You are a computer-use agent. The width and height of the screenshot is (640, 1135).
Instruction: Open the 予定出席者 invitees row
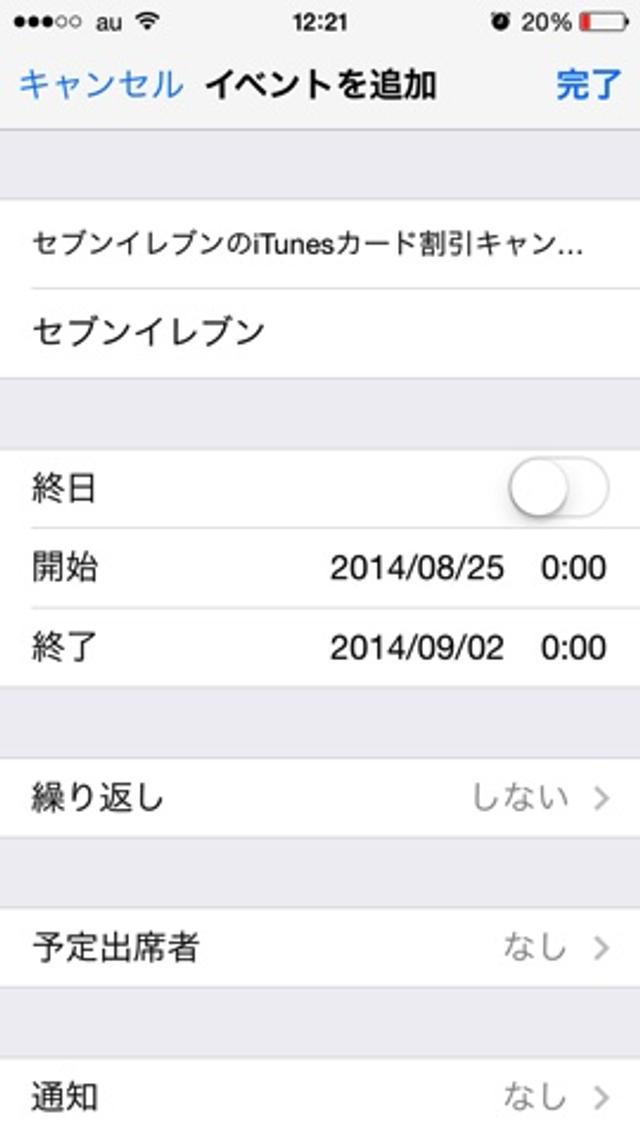(x=320, y=947)
